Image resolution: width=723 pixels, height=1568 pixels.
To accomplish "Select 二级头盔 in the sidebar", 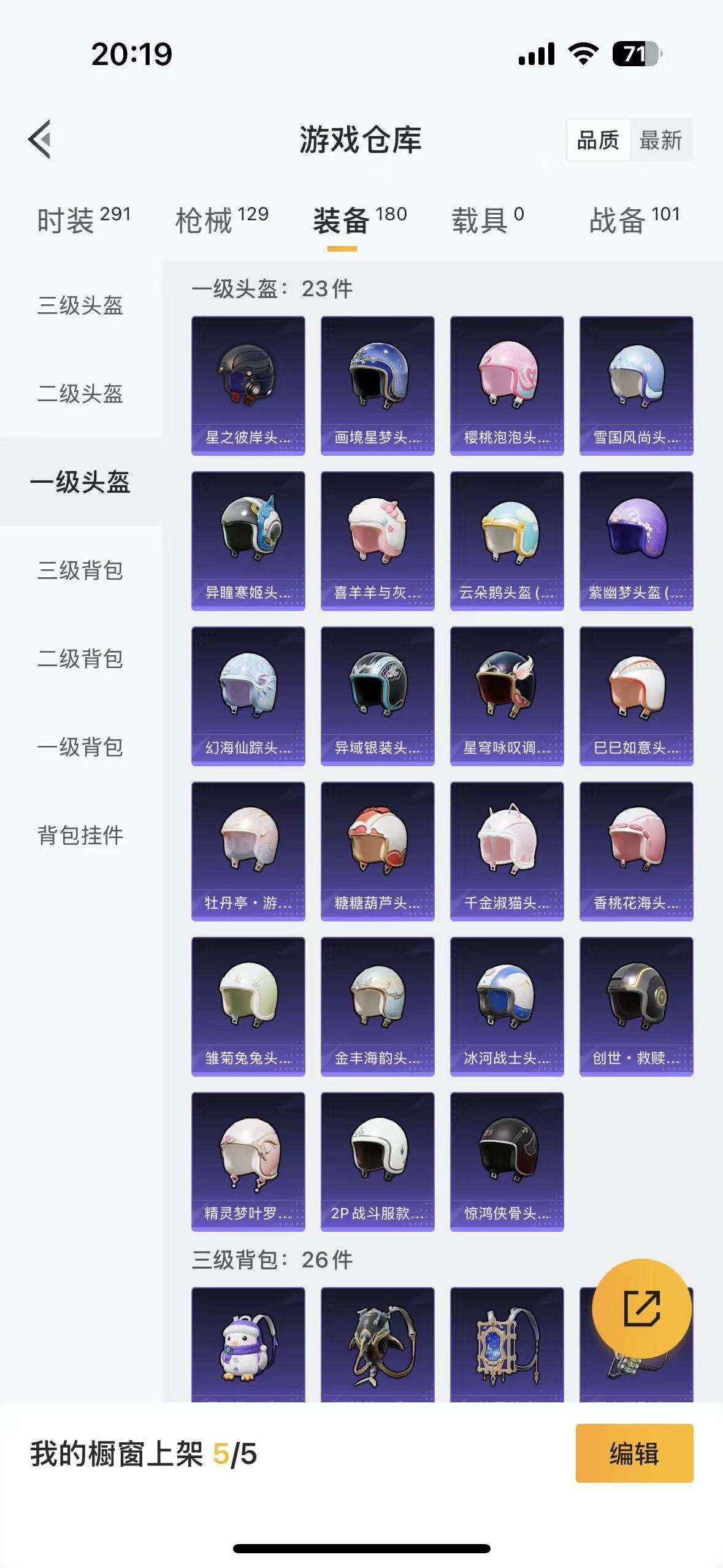I will 80,393.
